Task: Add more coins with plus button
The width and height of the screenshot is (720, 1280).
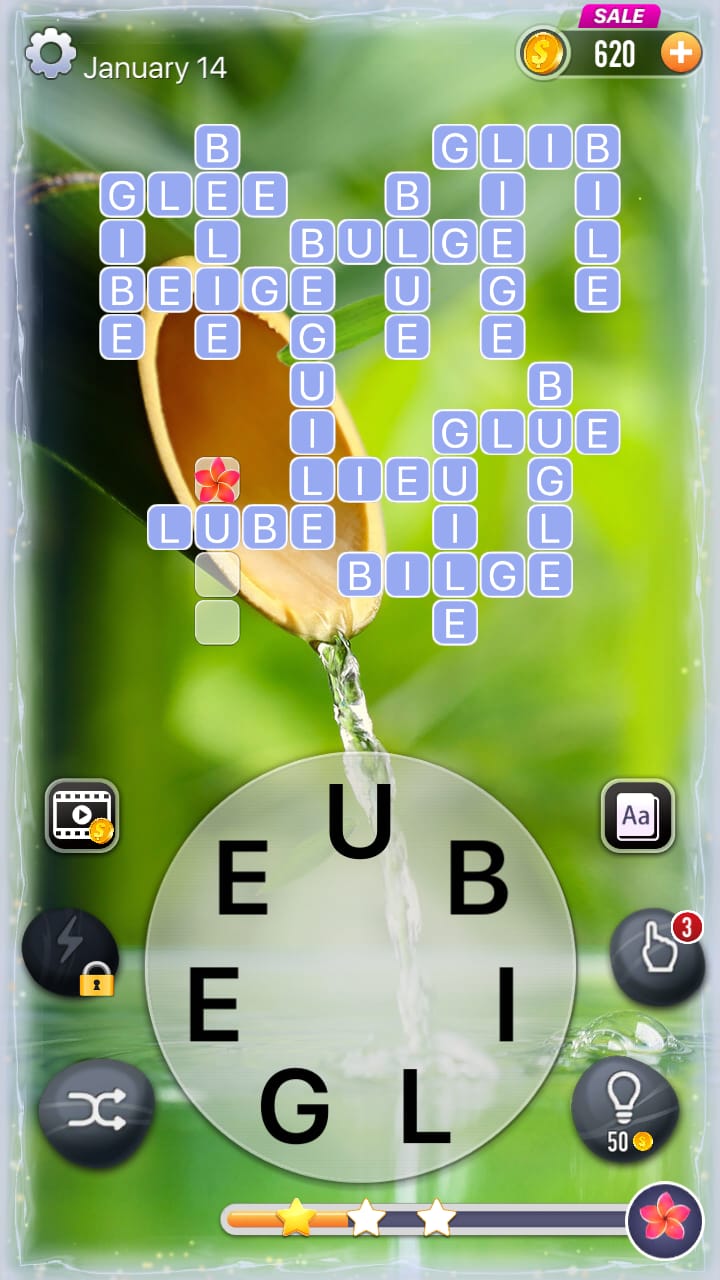Action: coord(681,54)
